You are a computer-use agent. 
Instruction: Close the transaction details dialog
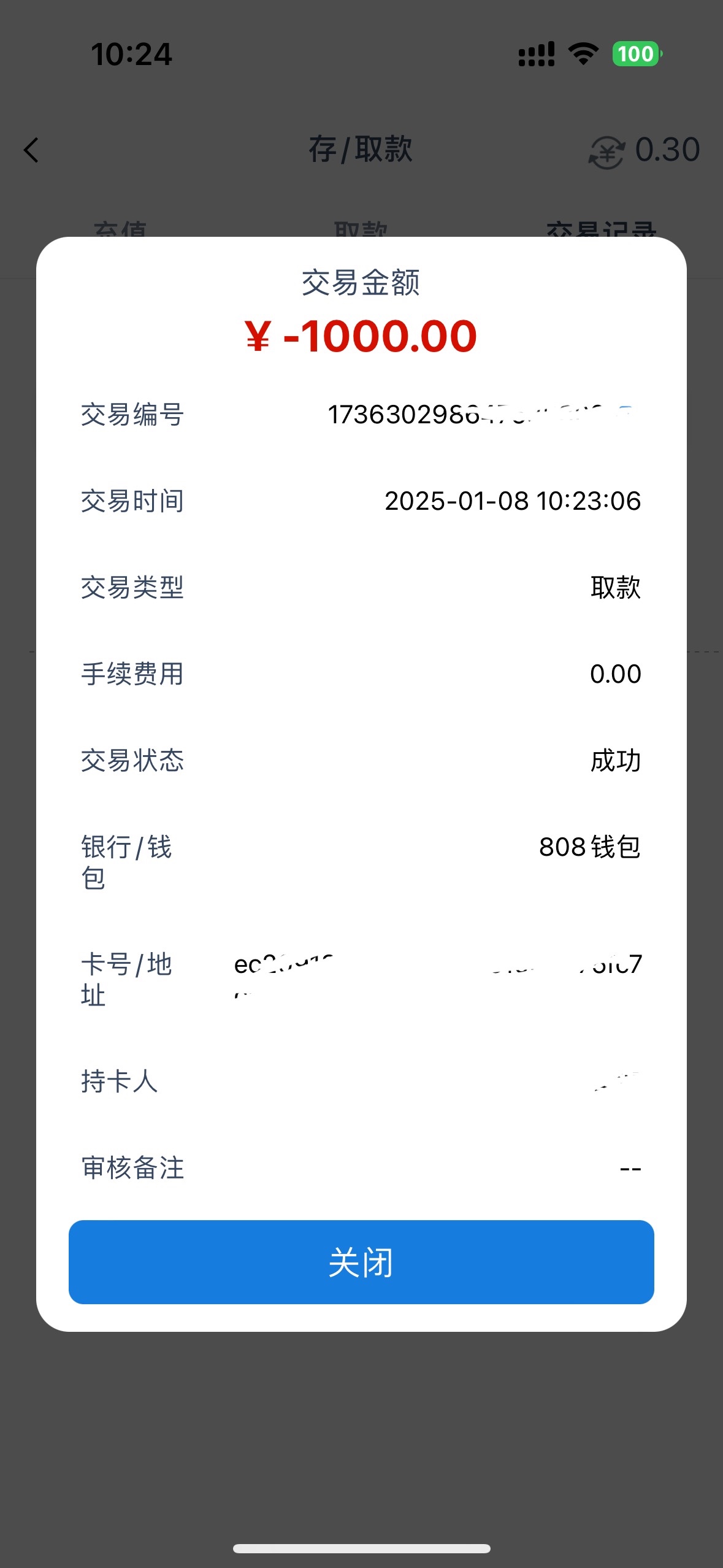click(x=361, y=1262)
